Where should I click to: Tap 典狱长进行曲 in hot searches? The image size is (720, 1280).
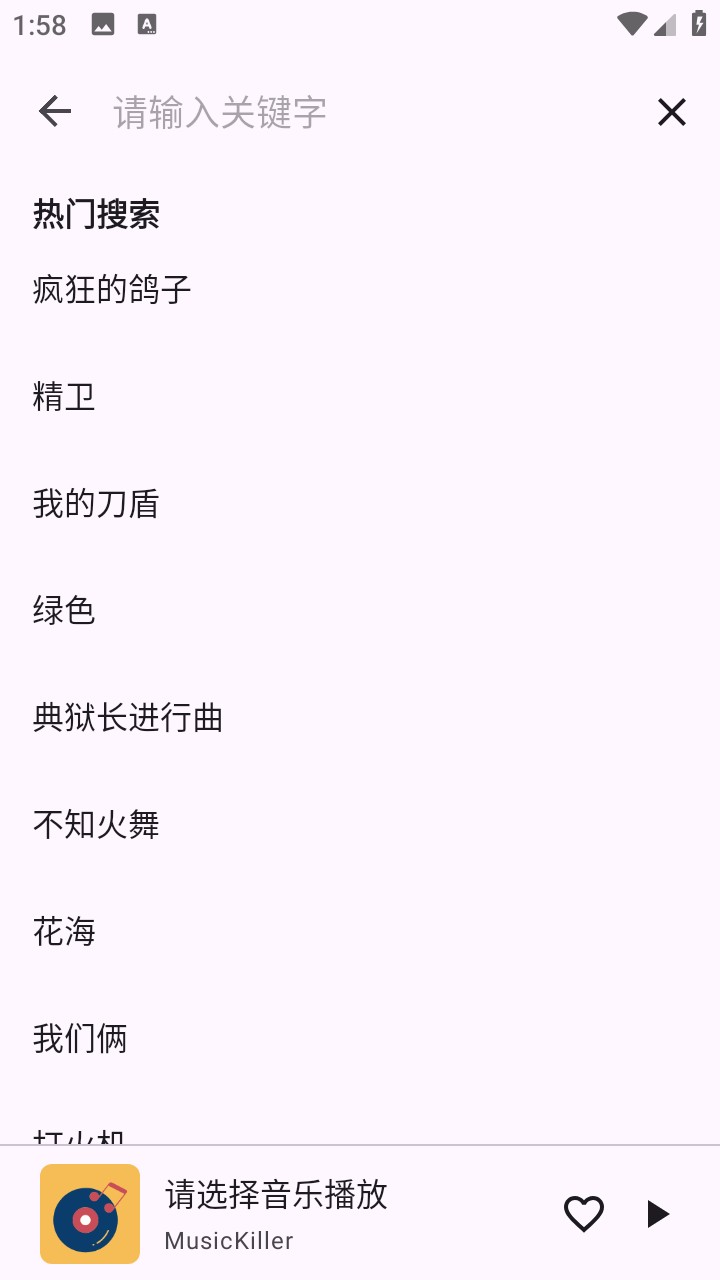pyautogui.click(x=128, y=717)
